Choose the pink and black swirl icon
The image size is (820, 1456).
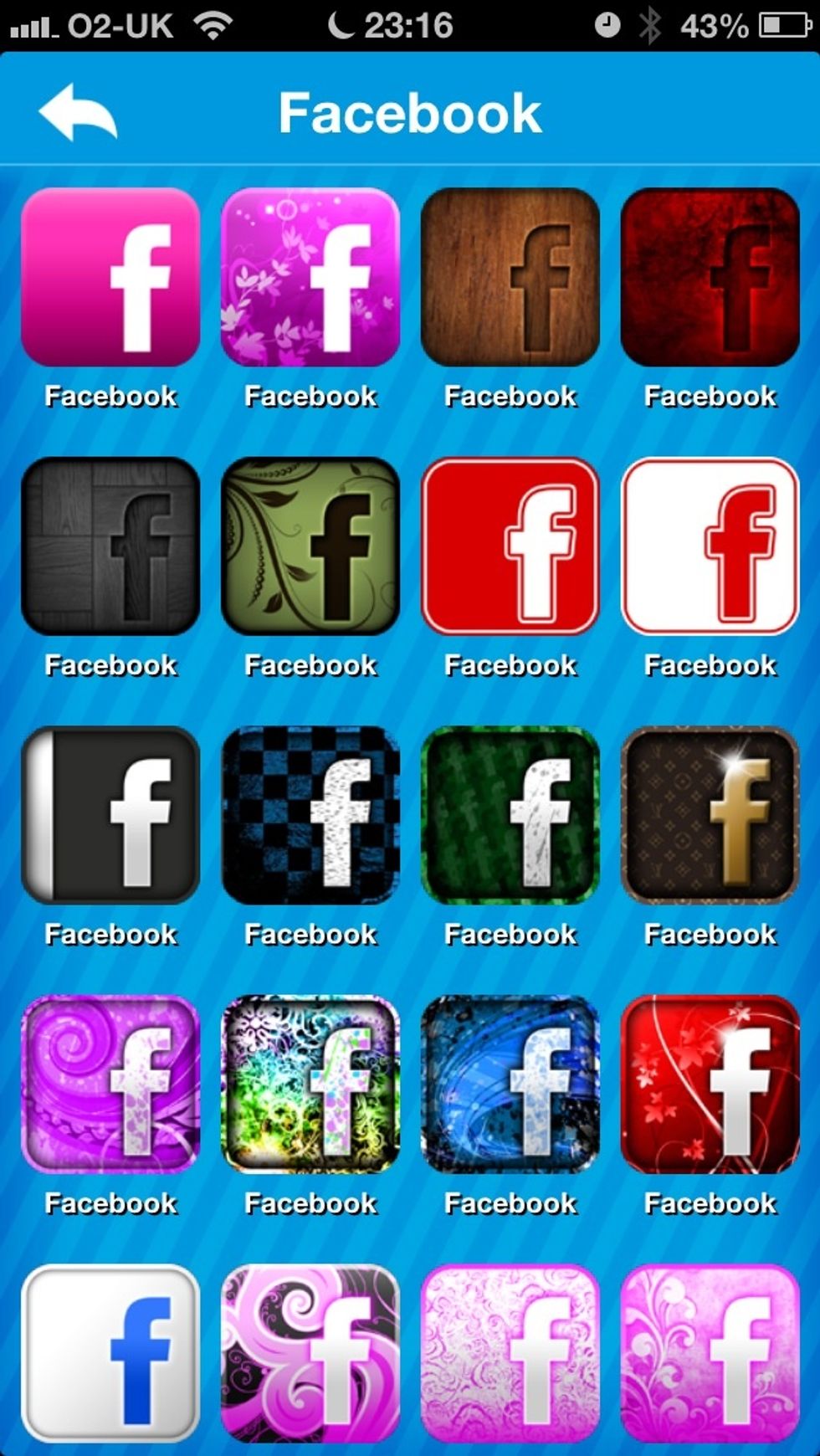click(310, 1353)
